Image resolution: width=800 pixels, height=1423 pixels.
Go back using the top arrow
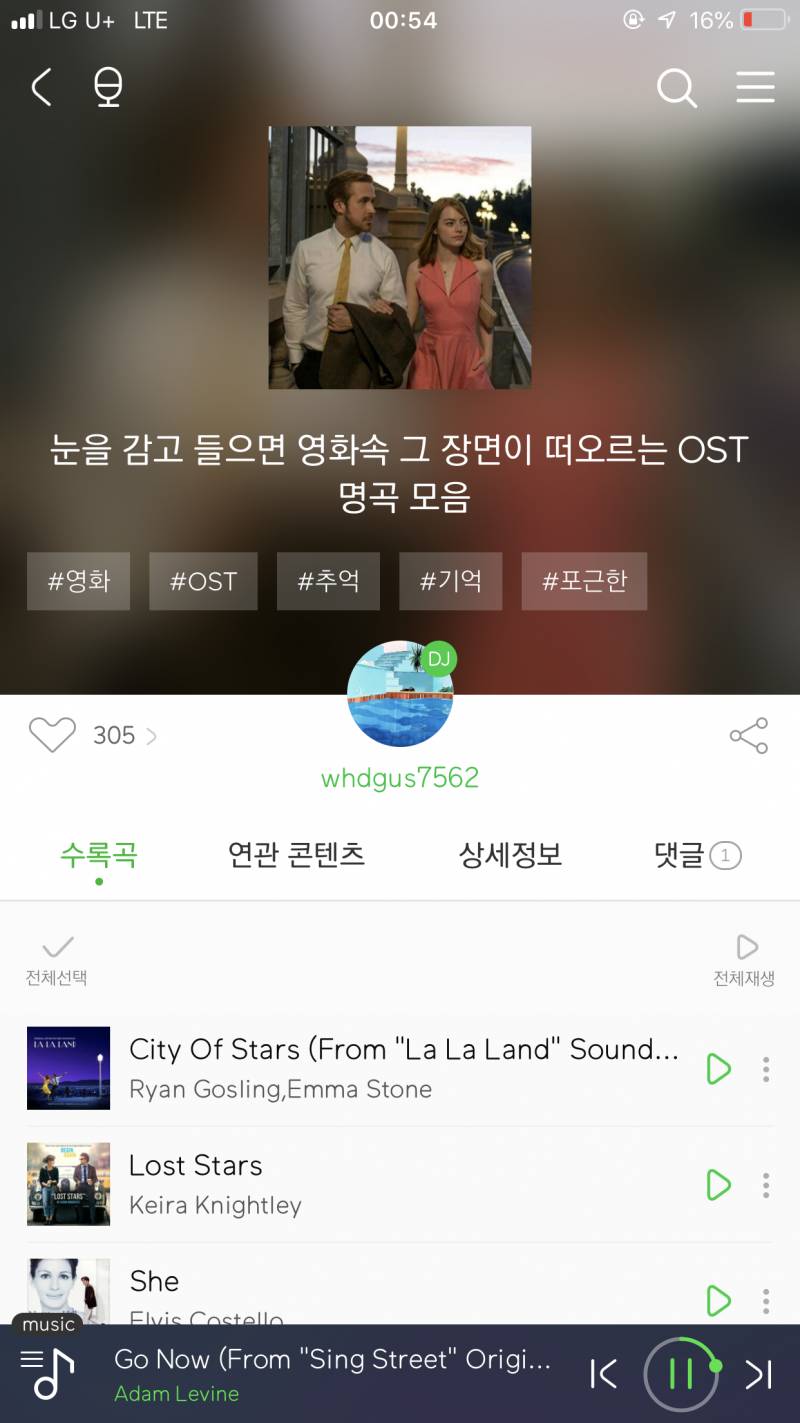coord(41,88)
